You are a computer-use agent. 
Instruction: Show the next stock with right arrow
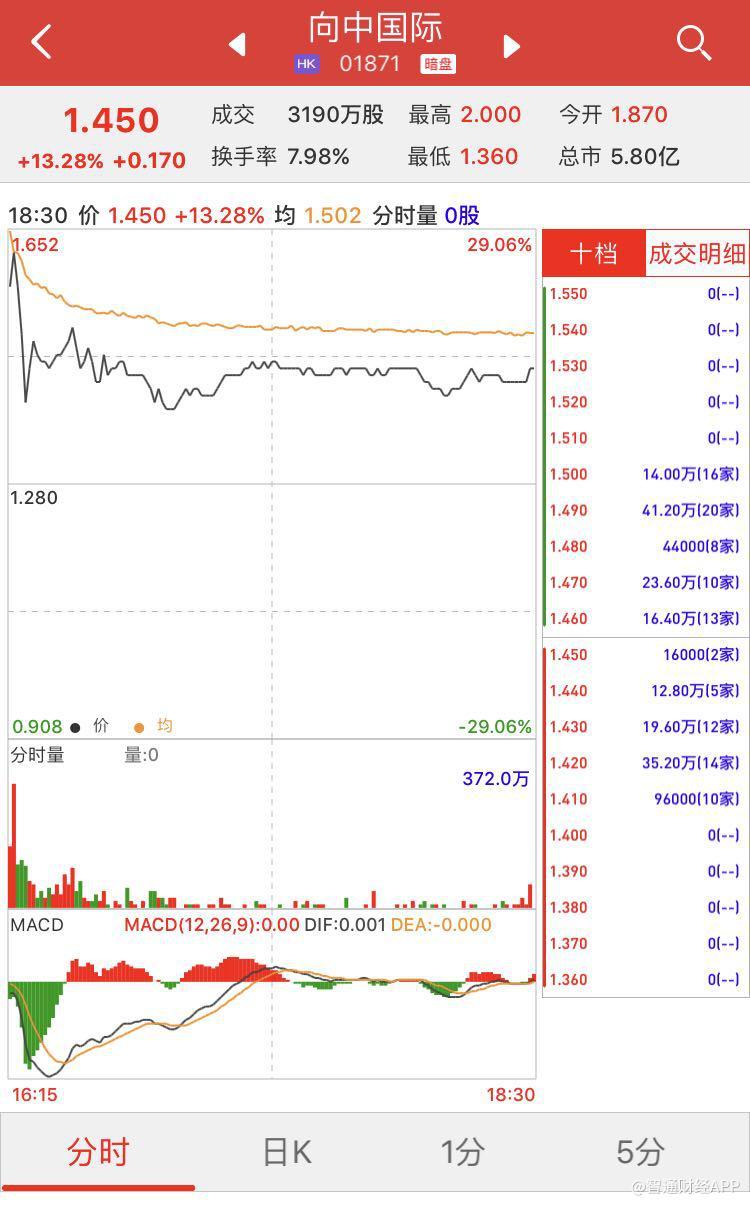pyautogui.click(x=512, y=46)
